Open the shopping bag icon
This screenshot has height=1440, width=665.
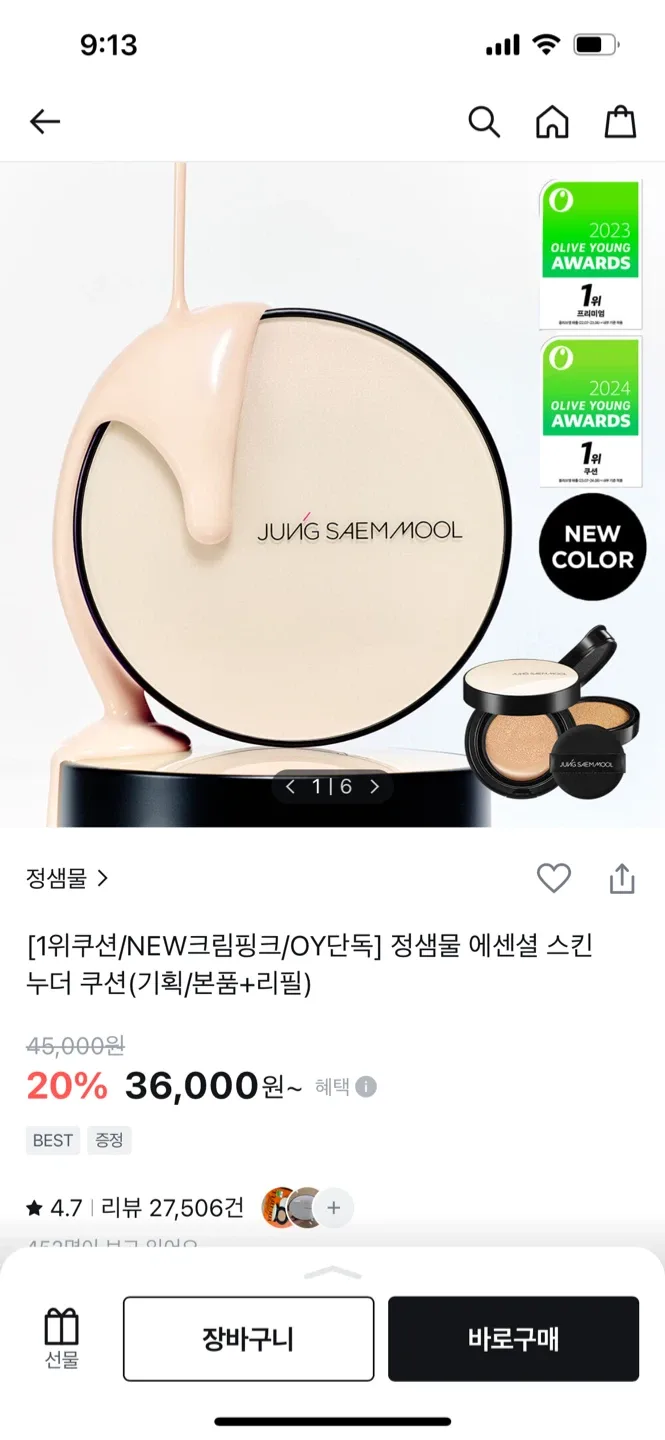(x=620, y=122)
